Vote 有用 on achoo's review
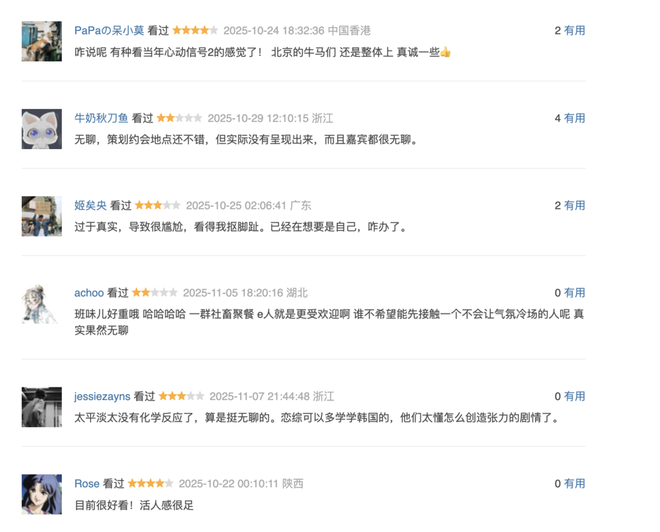This screenshot has height=532, width=660. pos(574,293)
